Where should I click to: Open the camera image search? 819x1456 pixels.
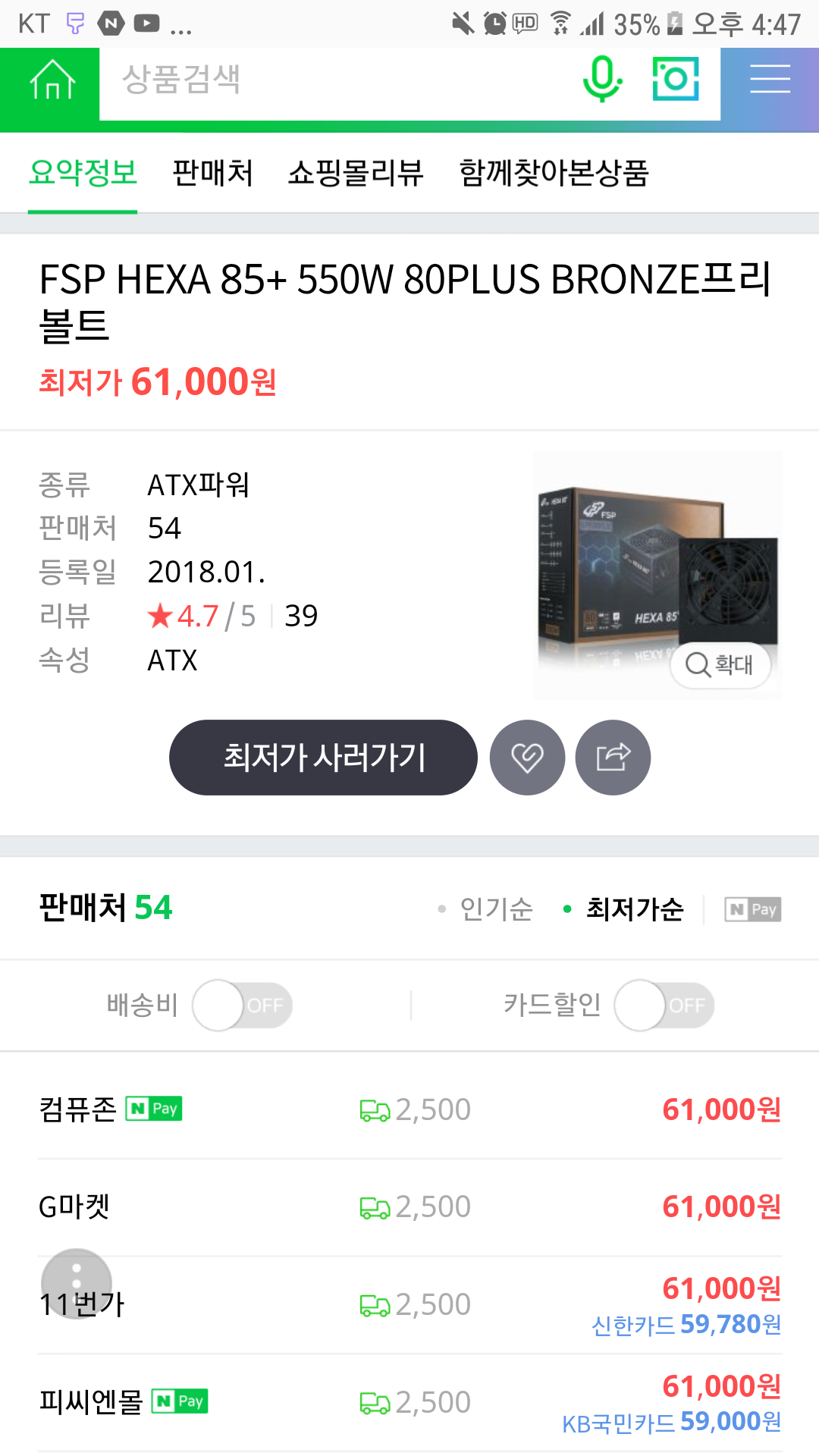tap(675, 80)
